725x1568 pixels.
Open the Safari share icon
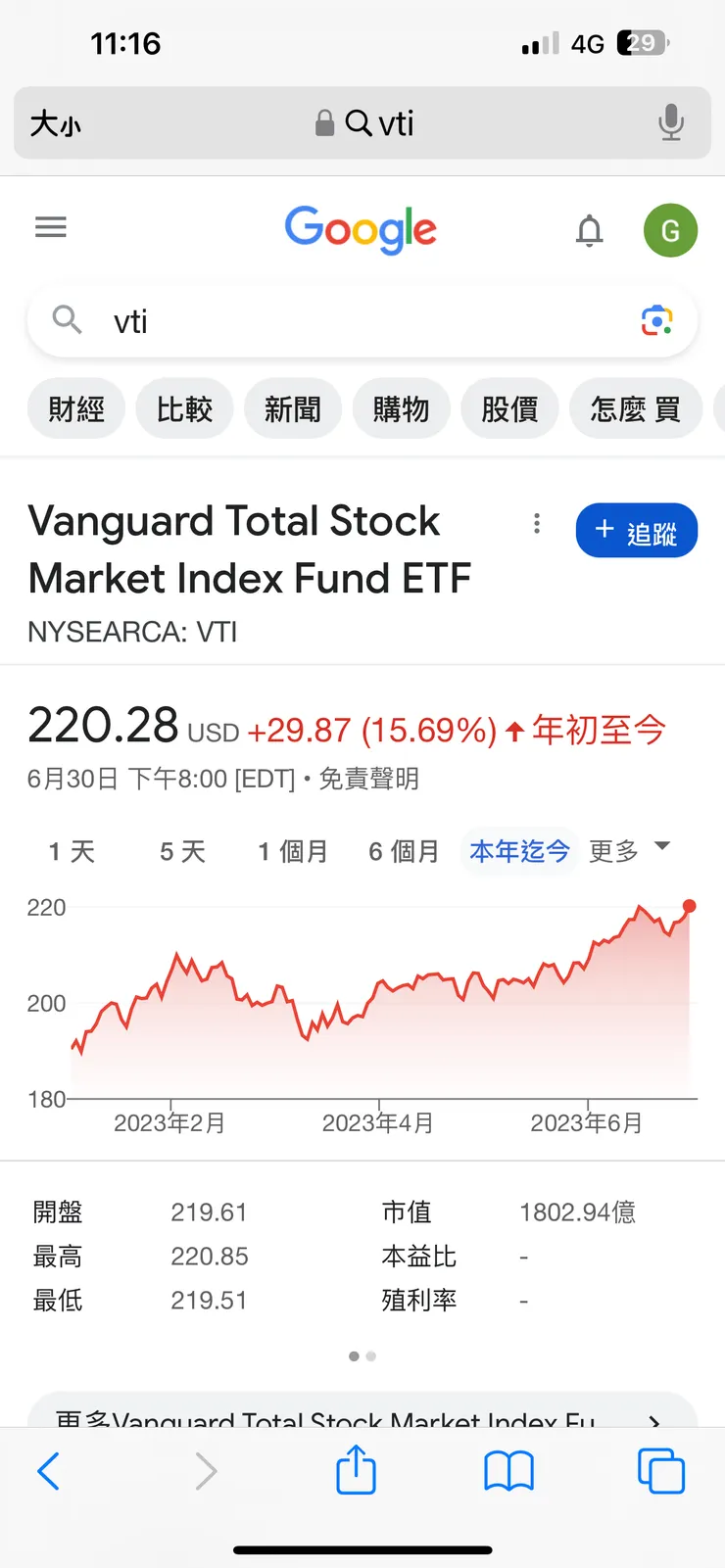click(x=356, y=1470)
